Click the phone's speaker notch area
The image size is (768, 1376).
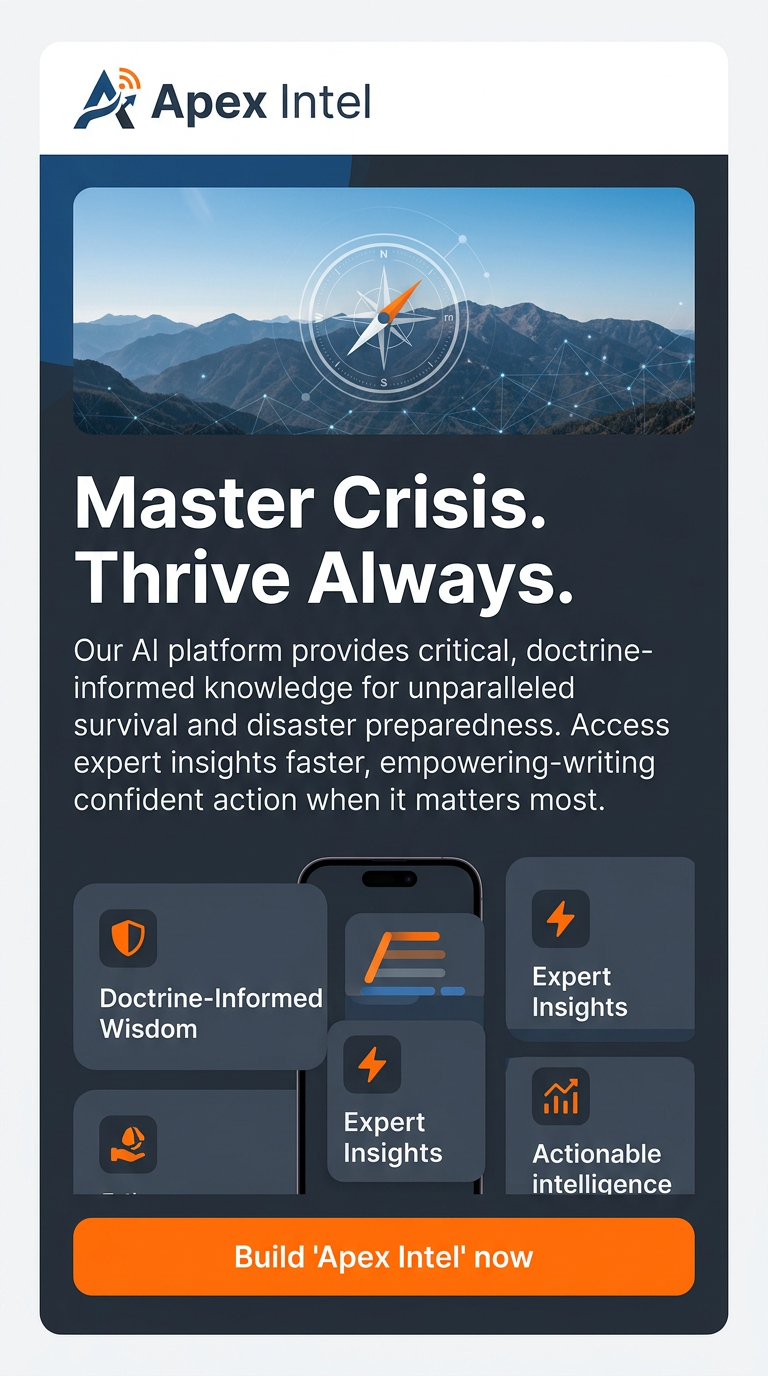[x=389, y=880]
